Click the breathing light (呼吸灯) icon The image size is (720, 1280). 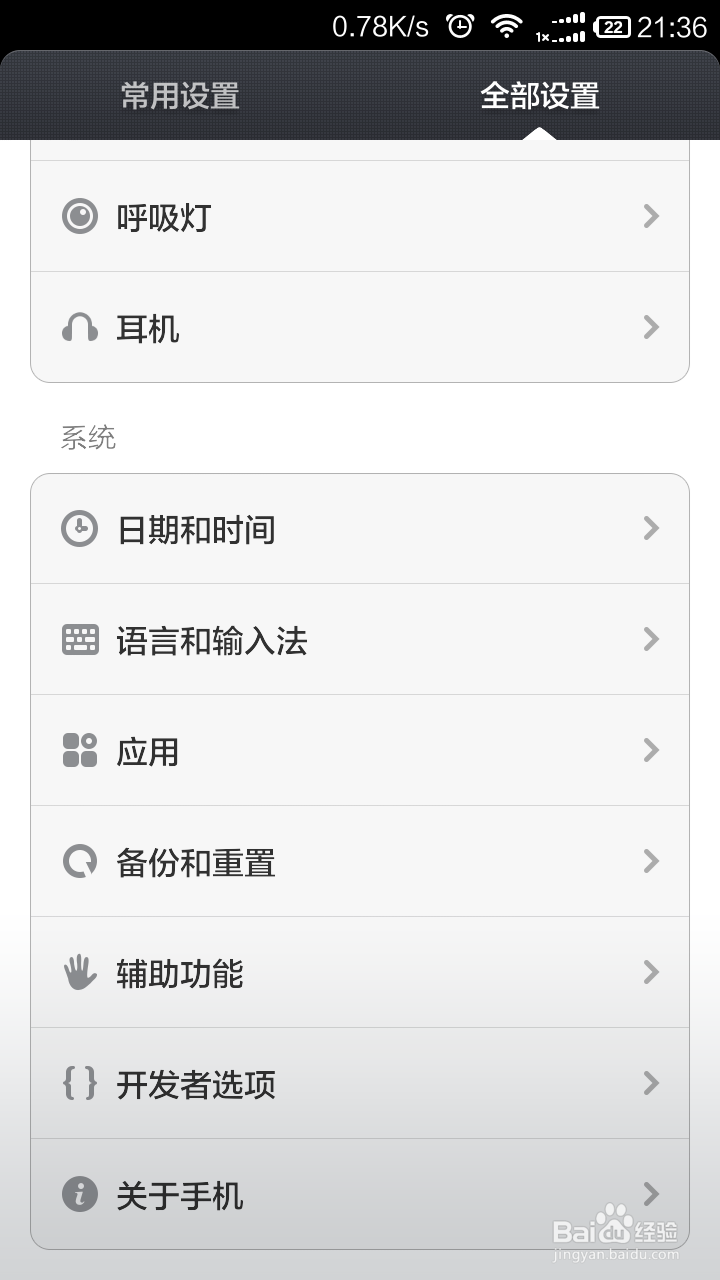click(x=82, y=216)
